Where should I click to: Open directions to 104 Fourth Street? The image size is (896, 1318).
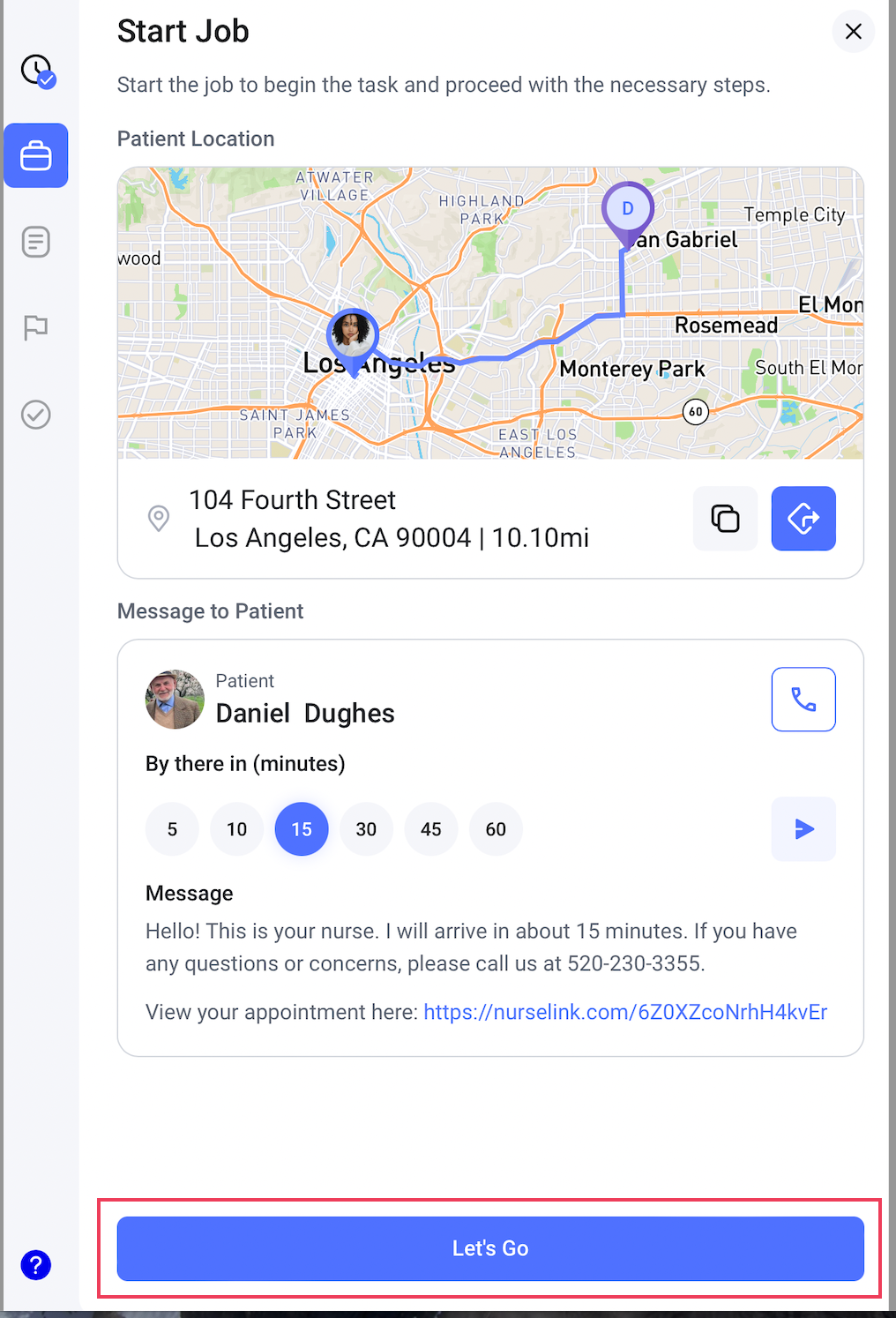(x=803, y=519)
